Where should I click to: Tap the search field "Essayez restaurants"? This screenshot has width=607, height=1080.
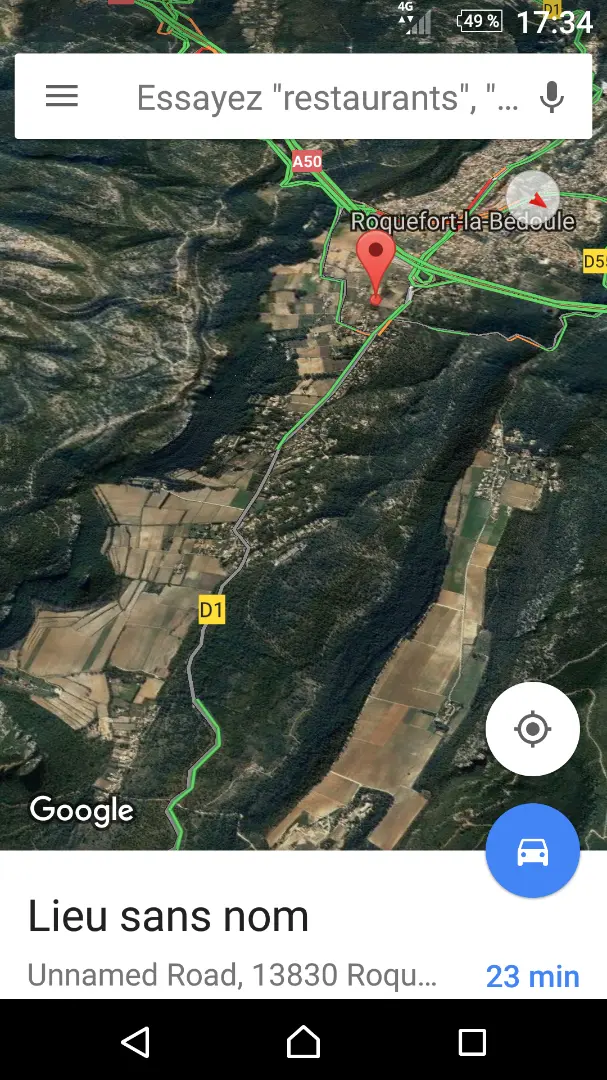click(x=327, y=97)
